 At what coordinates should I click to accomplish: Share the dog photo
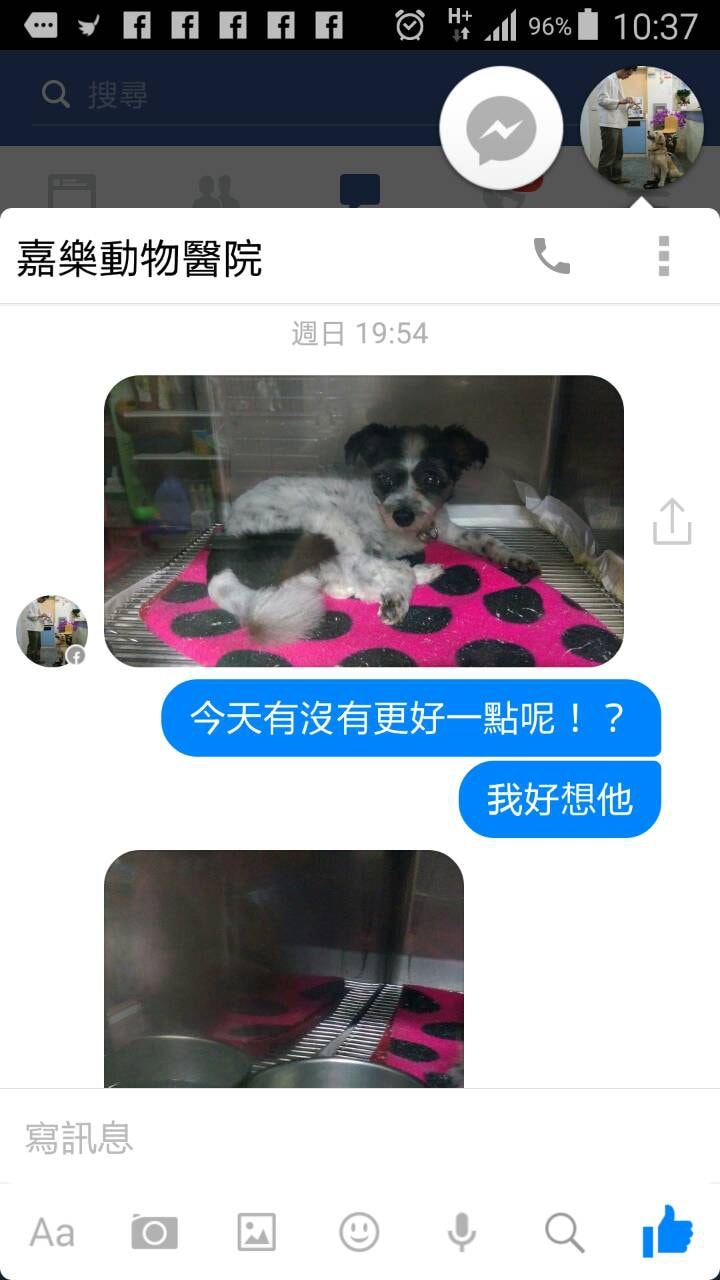pos(672,522)
